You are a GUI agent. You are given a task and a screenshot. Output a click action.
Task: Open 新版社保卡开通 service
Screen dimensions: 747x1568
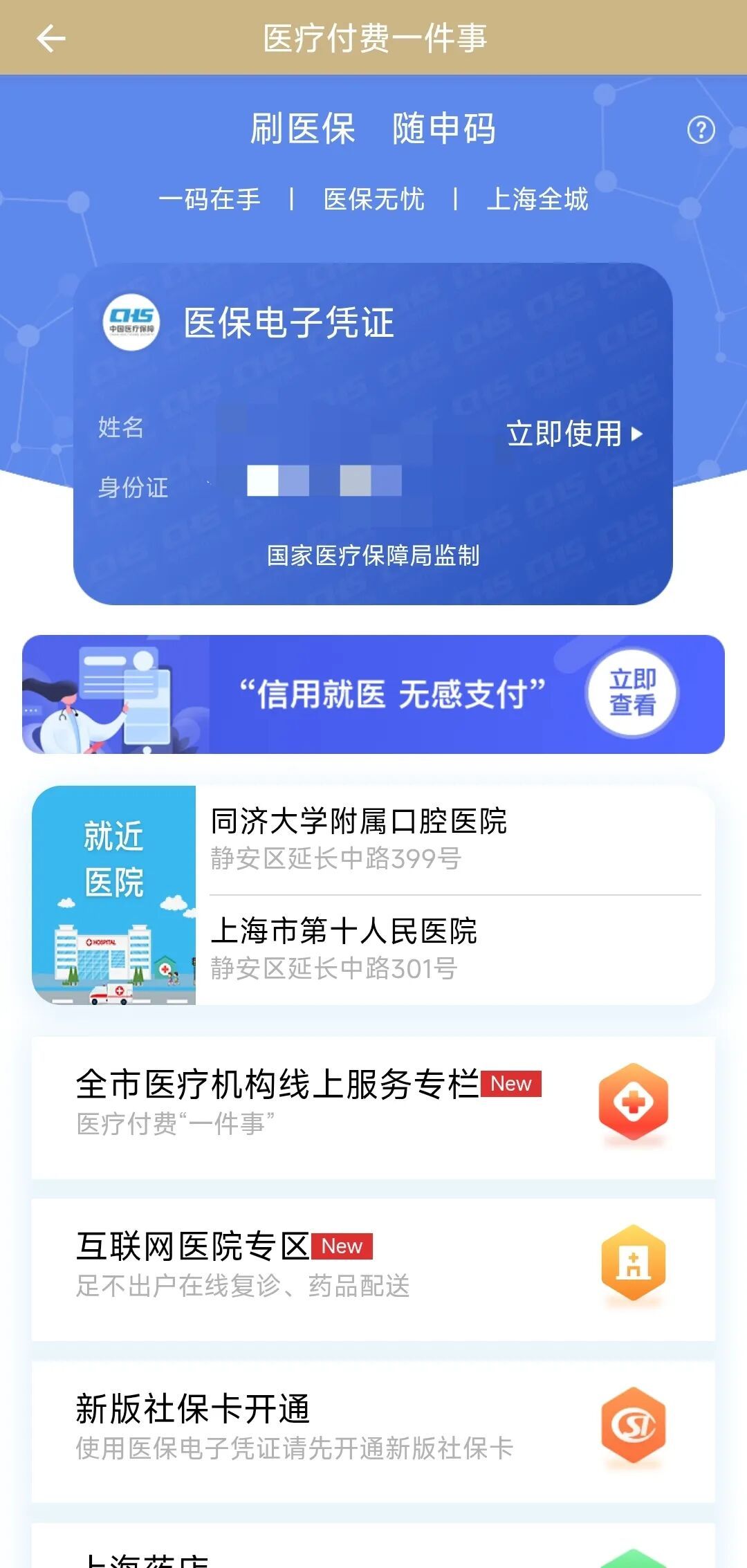373,1430
